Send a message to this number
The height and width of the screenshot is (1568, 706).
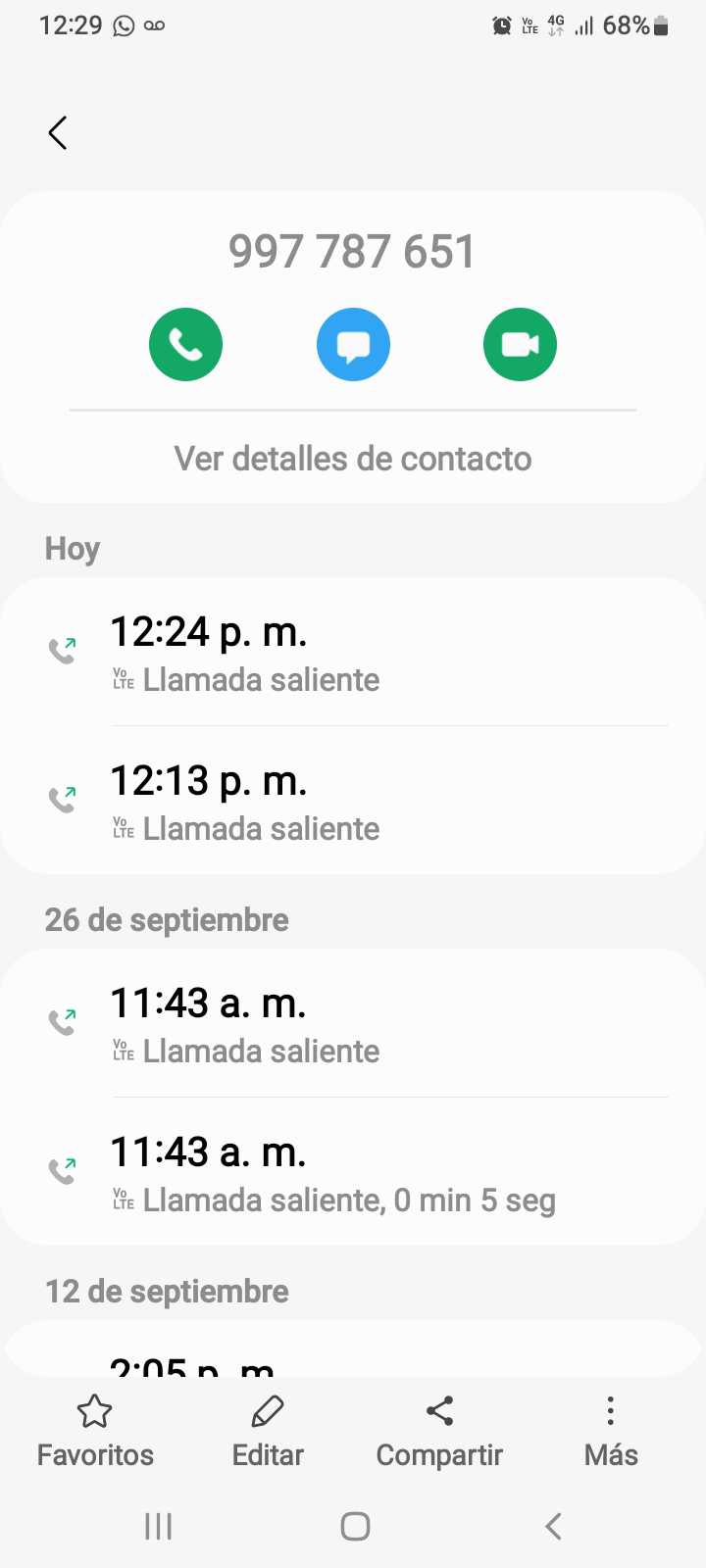tap(353, 345)
